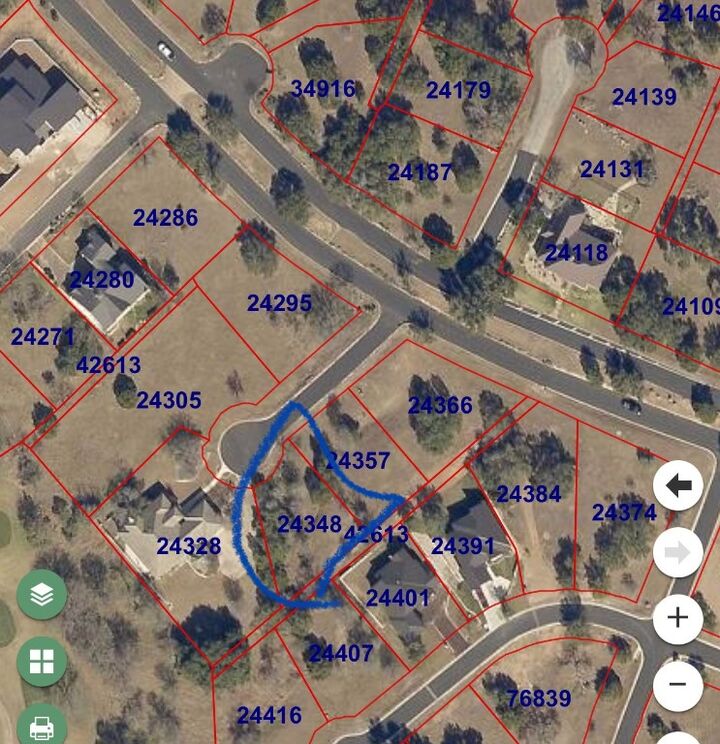
Task: Zoom in on the map
Action: point(678,618)
